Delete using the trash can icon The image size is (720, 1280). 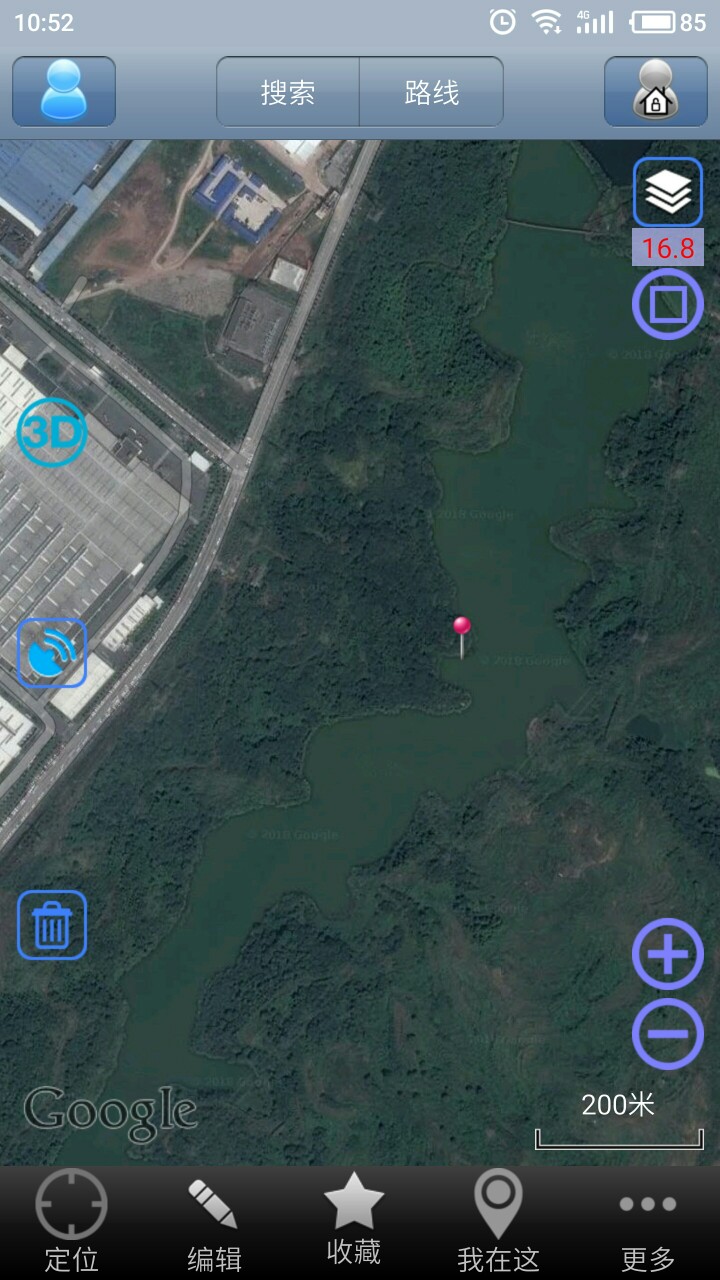[x=52, y=925]
